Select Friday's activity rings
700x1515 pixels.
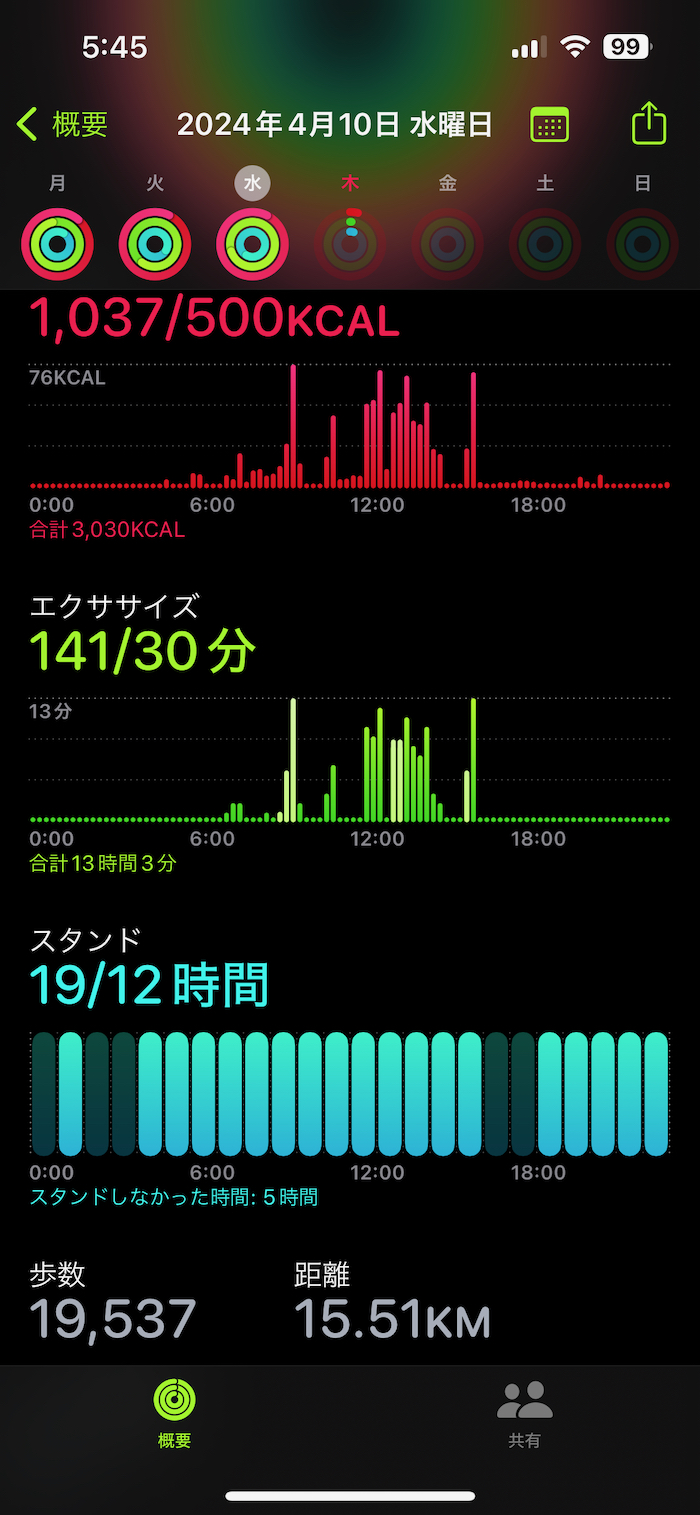pyautogui.click(x=448, y=243)
